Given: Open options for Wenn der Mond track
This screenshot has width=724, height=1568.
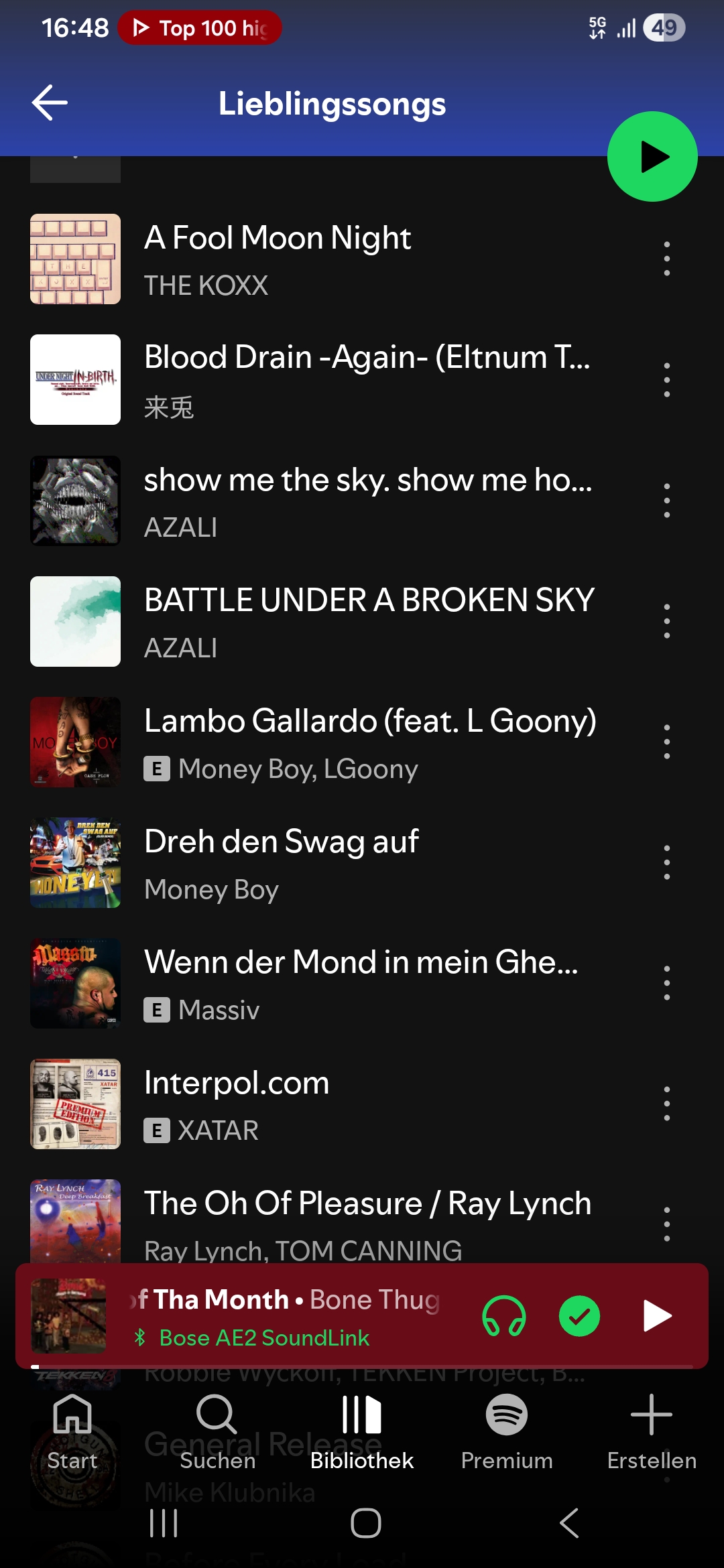Looking at the screenshot, I should (666, 983).
